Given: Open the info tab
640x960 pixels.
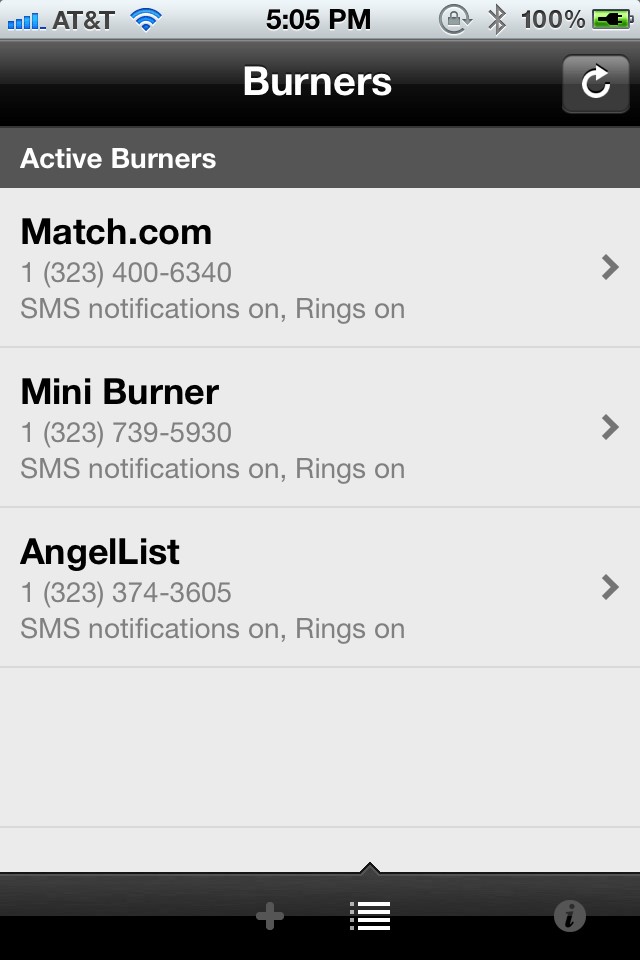Looking at the screenshot, I should coord(570,916).
